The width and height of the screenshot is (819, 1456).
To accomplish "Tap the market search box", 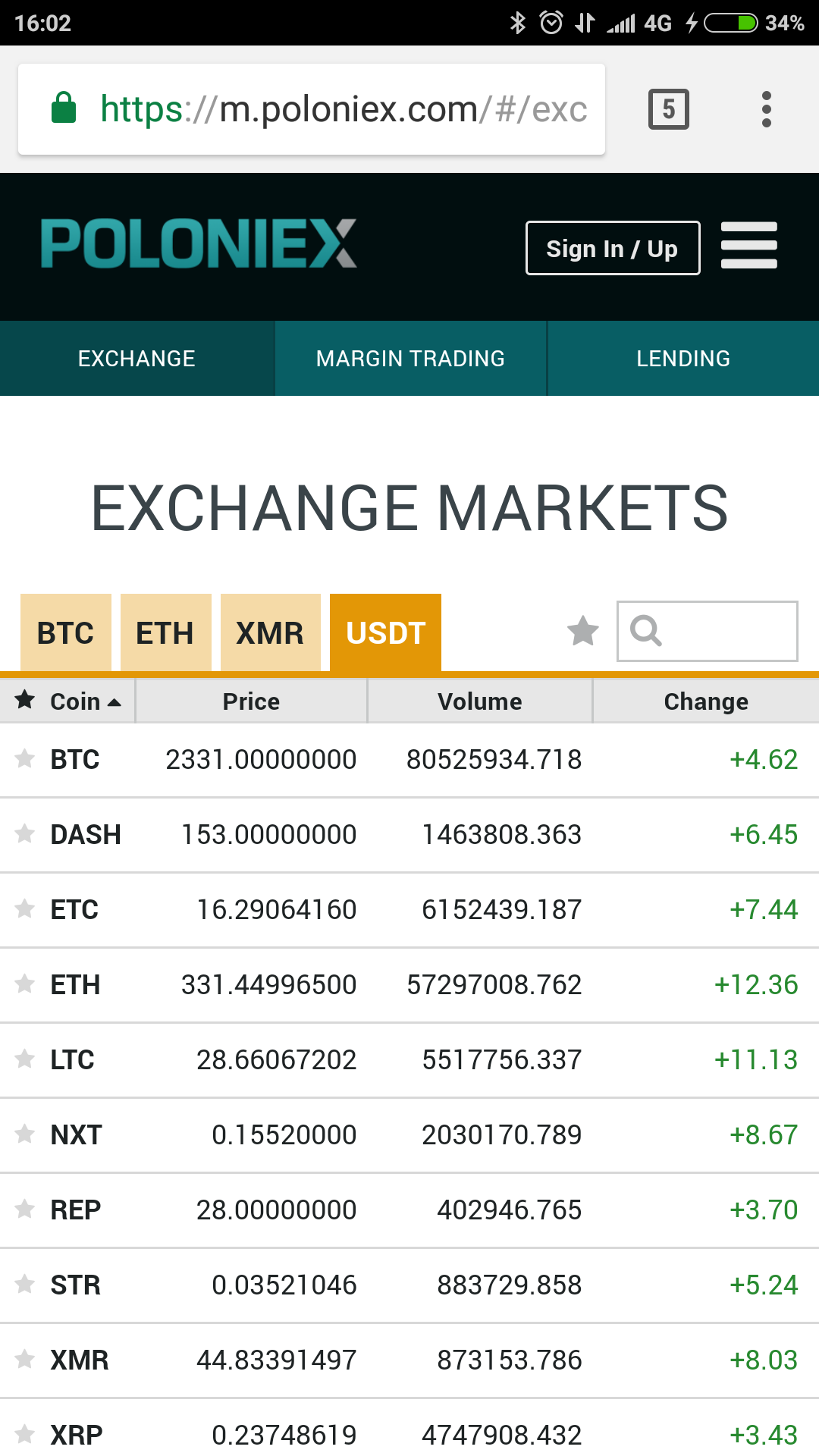I will 708,631.
